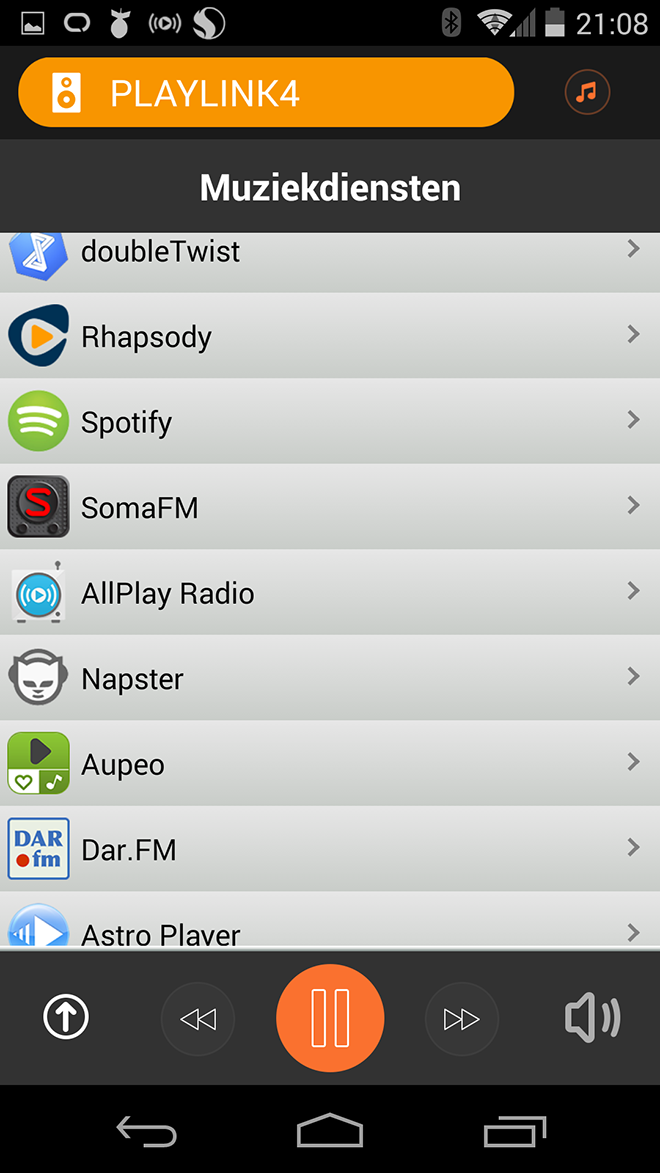
Task: Select AllPlay Radio
Action: pos(330,592)
